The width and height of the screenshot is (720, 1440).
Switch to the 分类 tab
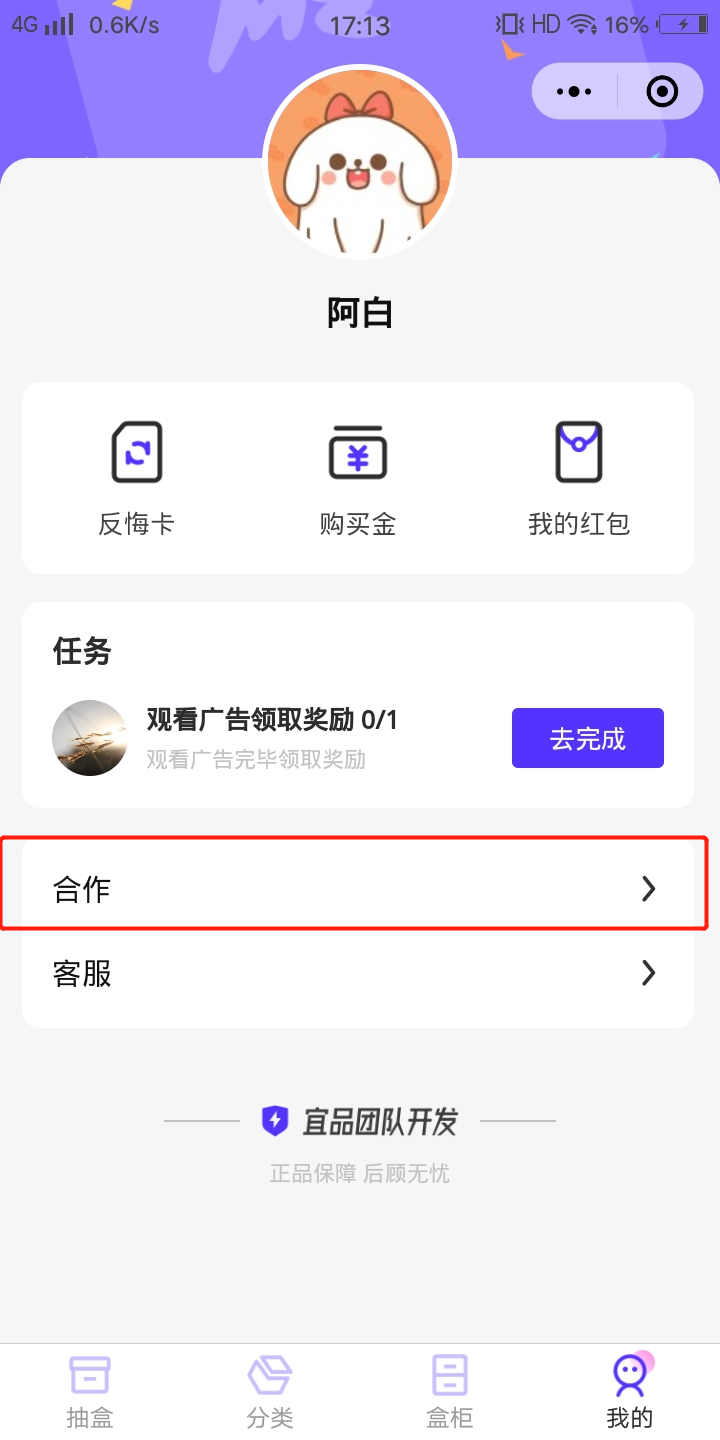pos(270,1391)
